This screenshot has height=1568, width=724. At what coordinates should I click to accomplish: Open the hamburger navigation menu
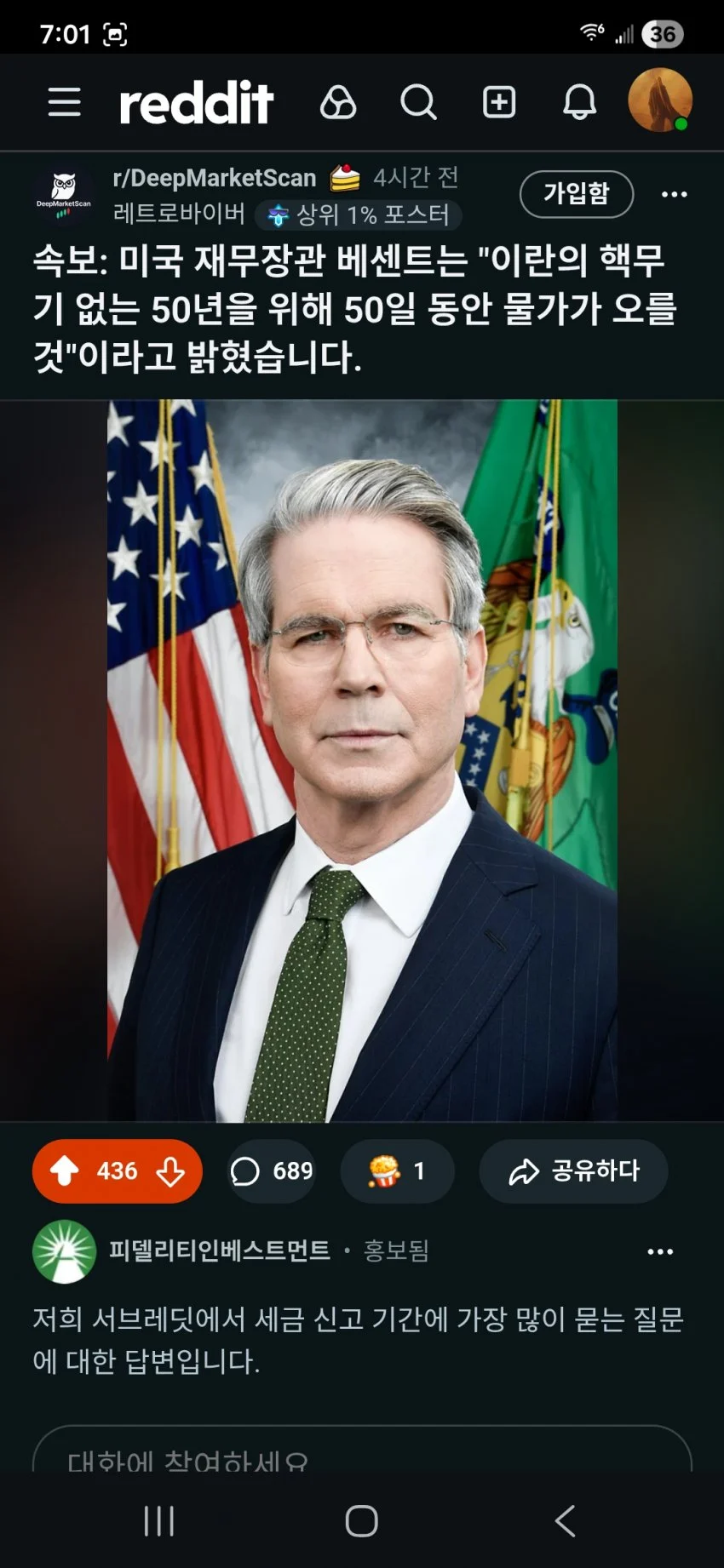point(64,102)
